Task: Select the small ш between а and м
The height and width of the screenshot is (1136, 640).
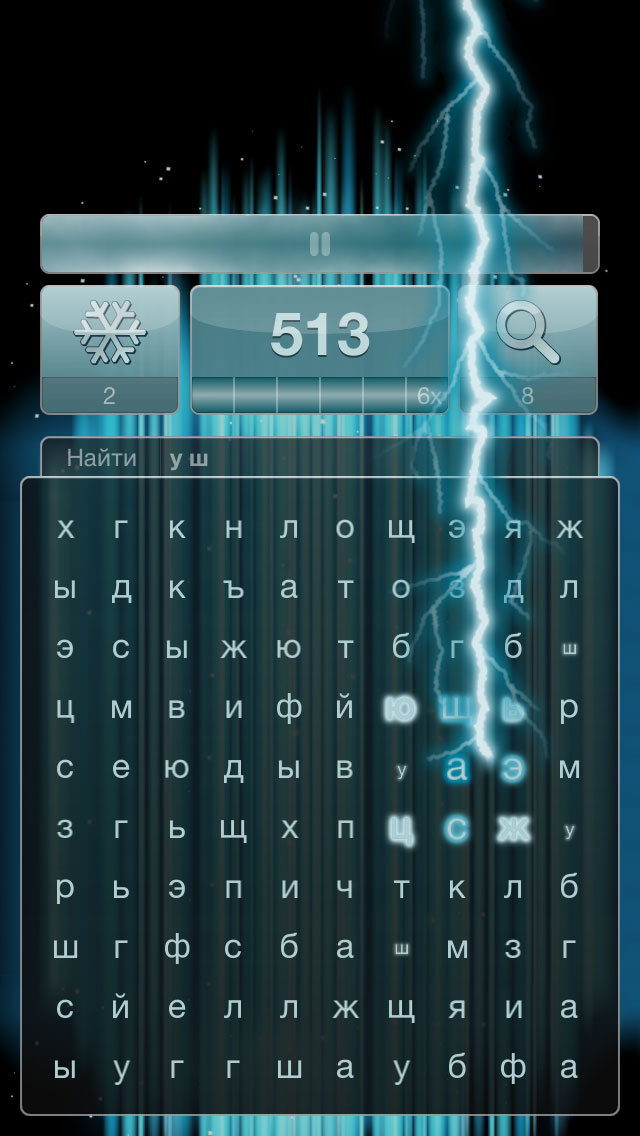Action: (401, 948)
